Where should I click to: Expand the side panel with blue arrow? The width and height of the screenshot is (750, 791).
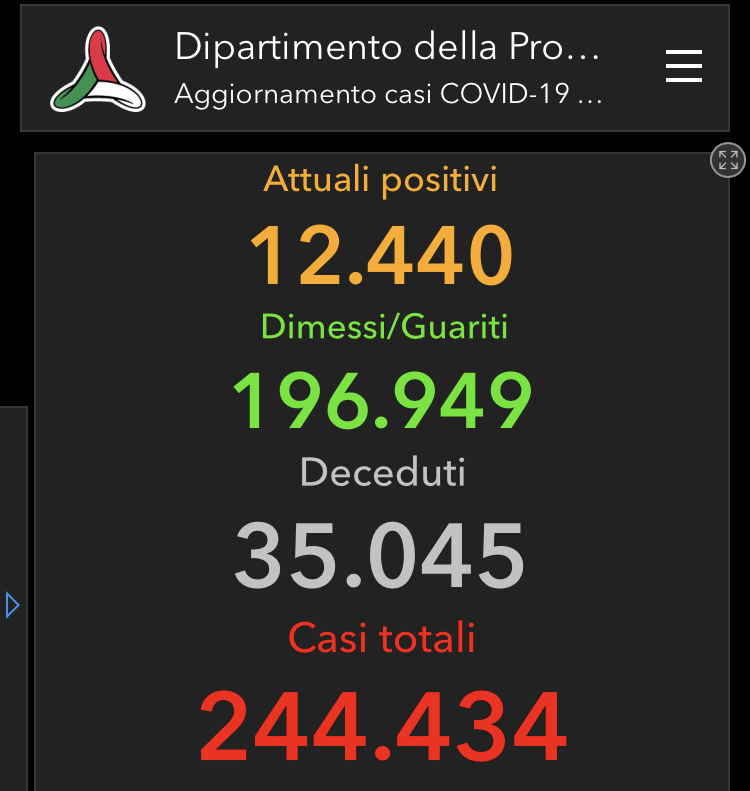12,605
